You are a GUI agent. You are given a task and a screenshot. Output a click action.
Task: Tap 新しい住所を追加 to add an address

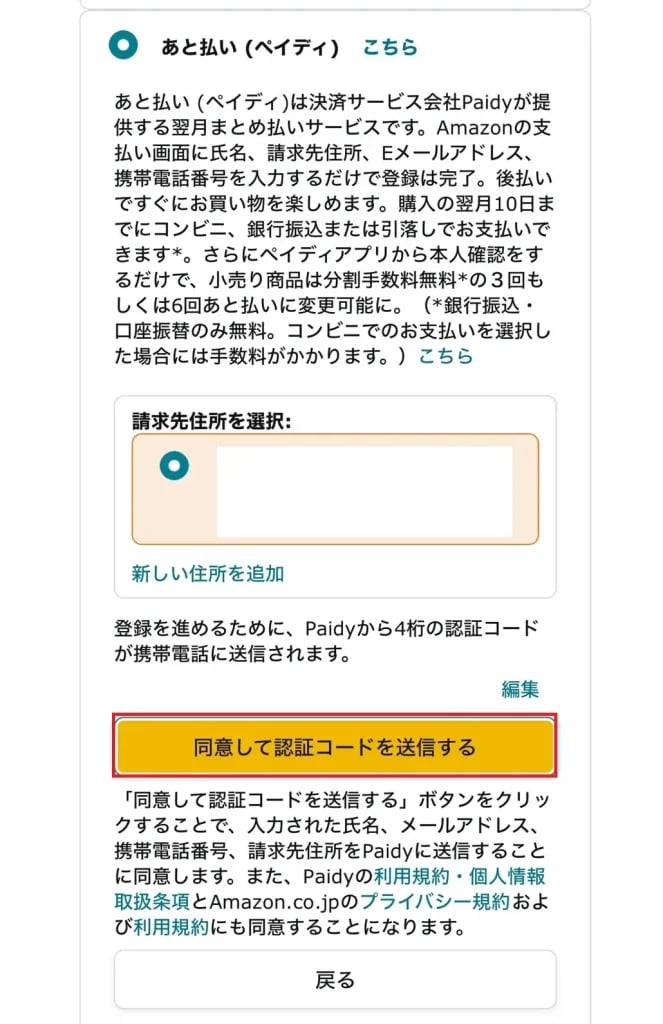tap(208, 573)
